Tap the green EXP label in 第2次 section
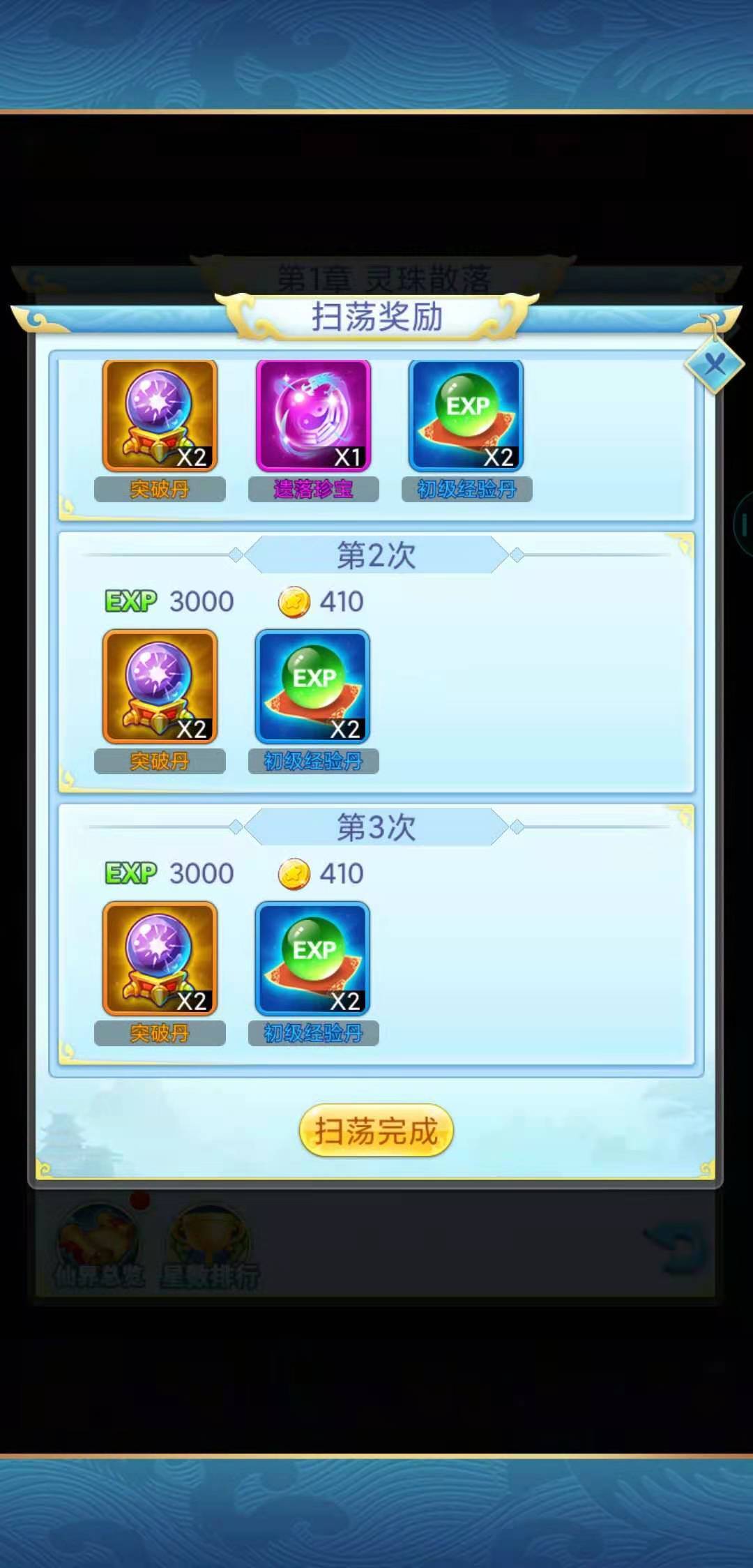The image size is (753, 1568). pos(130,601)
